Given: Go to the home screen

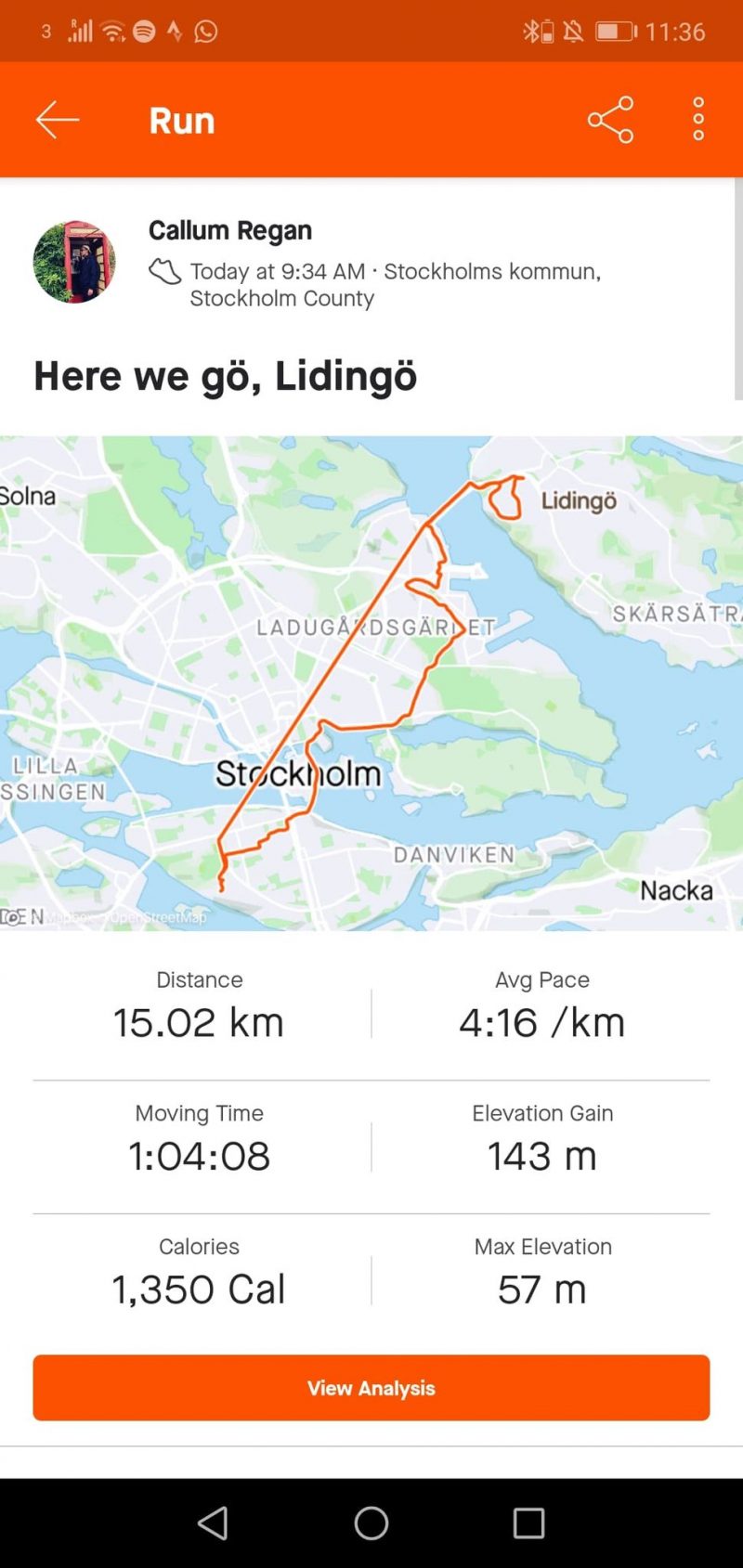Looking at the screenshot, I should (x=371, y=1523).
